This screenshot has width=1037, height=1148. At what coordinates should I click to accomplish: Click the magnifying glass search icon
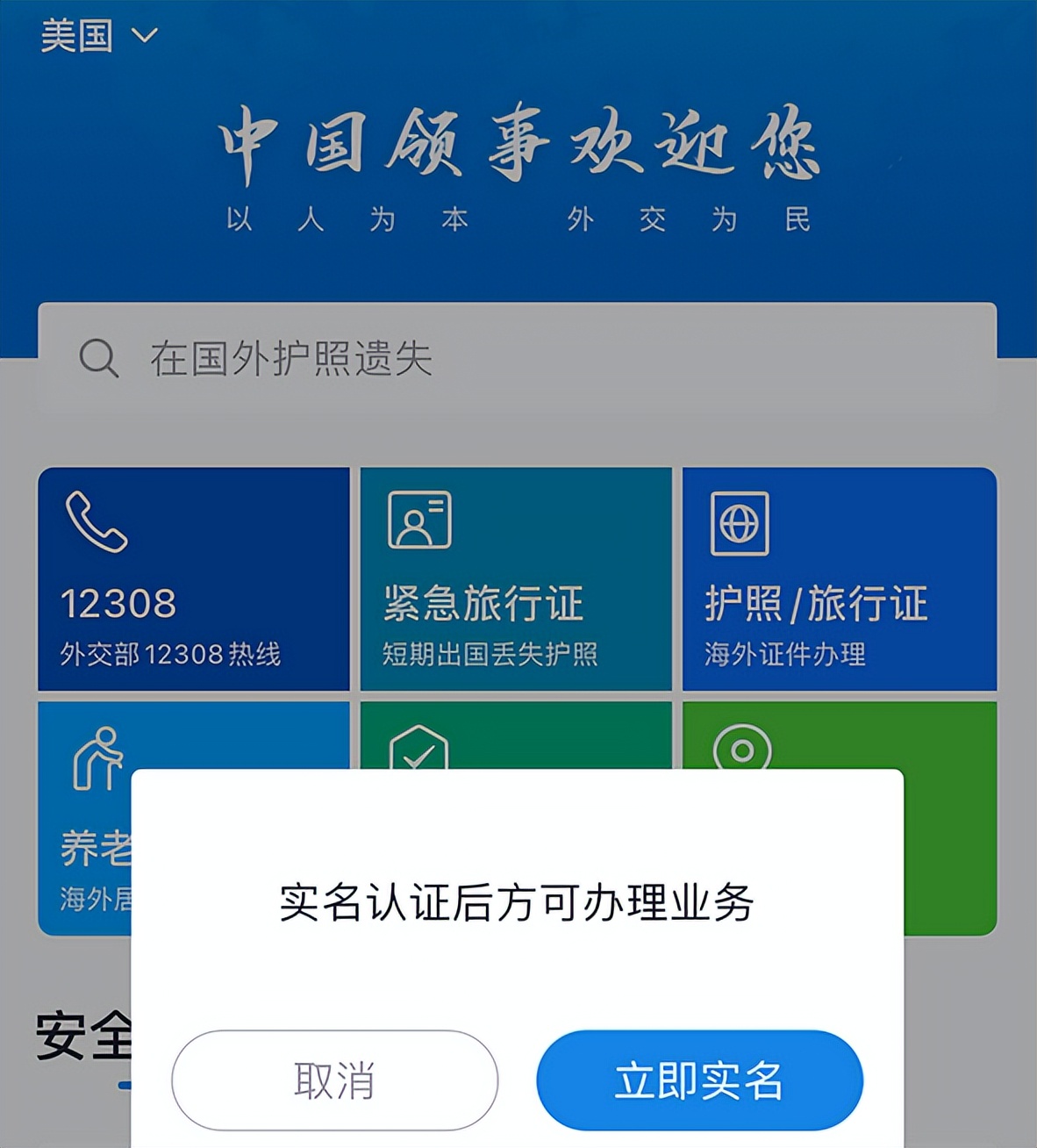[99, 358]
